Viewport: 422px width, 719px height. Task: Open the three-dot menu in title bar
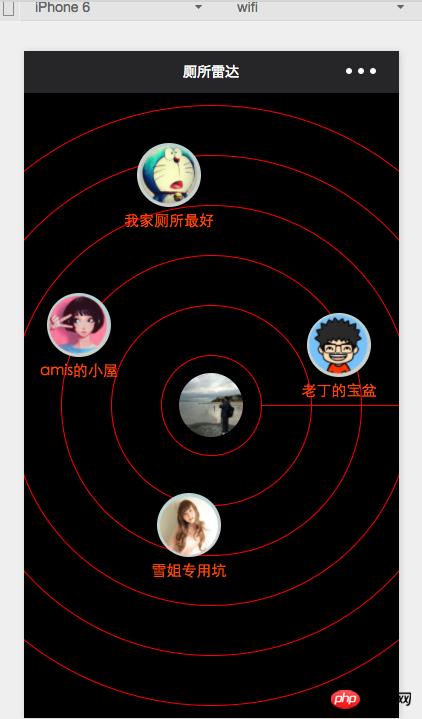point(361,71)
